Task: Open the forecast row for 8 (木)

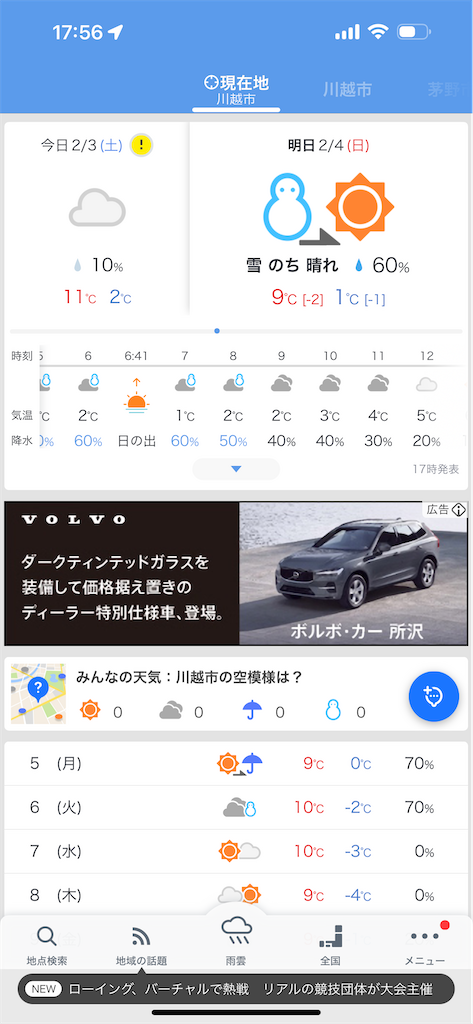Action: point(236,895)
